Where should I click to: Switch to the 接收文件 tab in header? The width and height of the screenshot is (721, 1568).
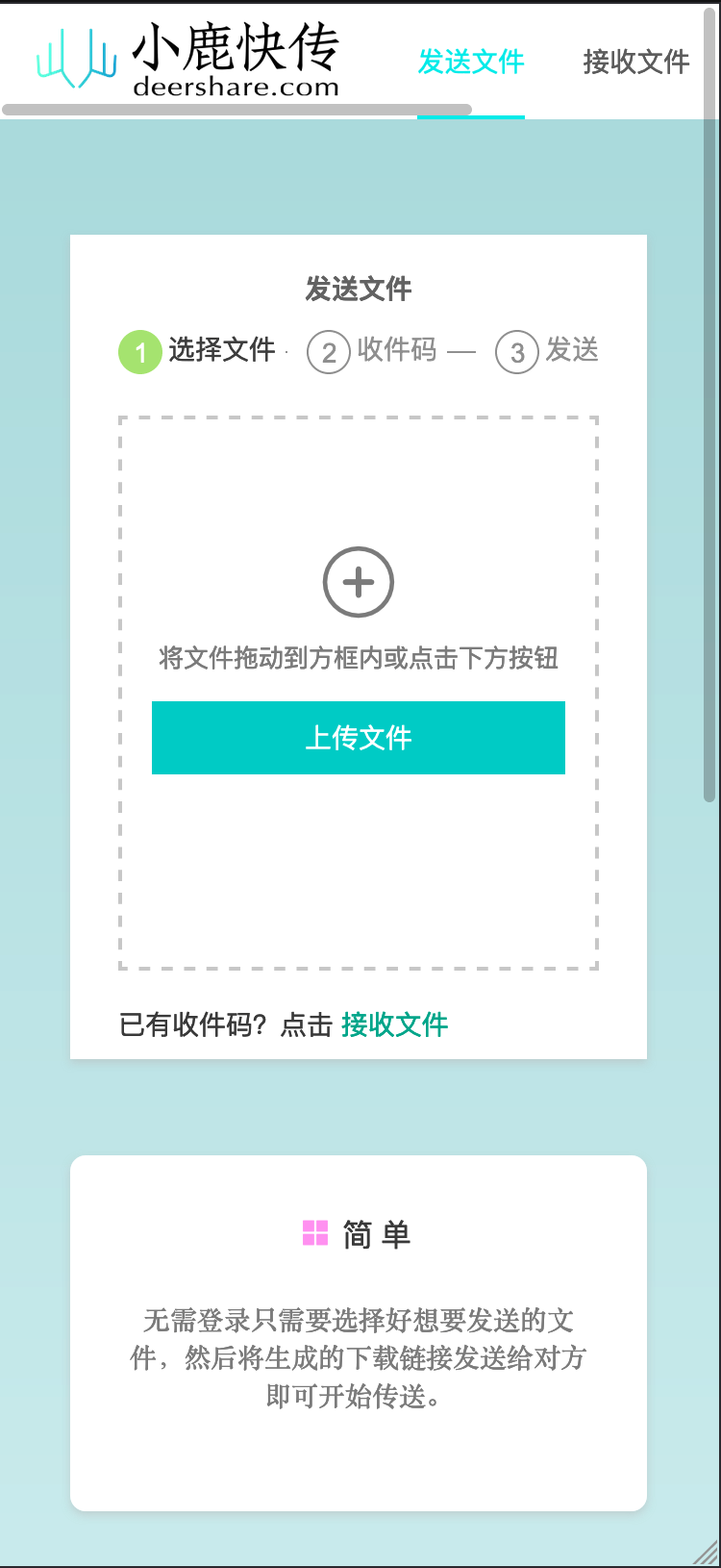pyautogui.click(x=635, y=63)
